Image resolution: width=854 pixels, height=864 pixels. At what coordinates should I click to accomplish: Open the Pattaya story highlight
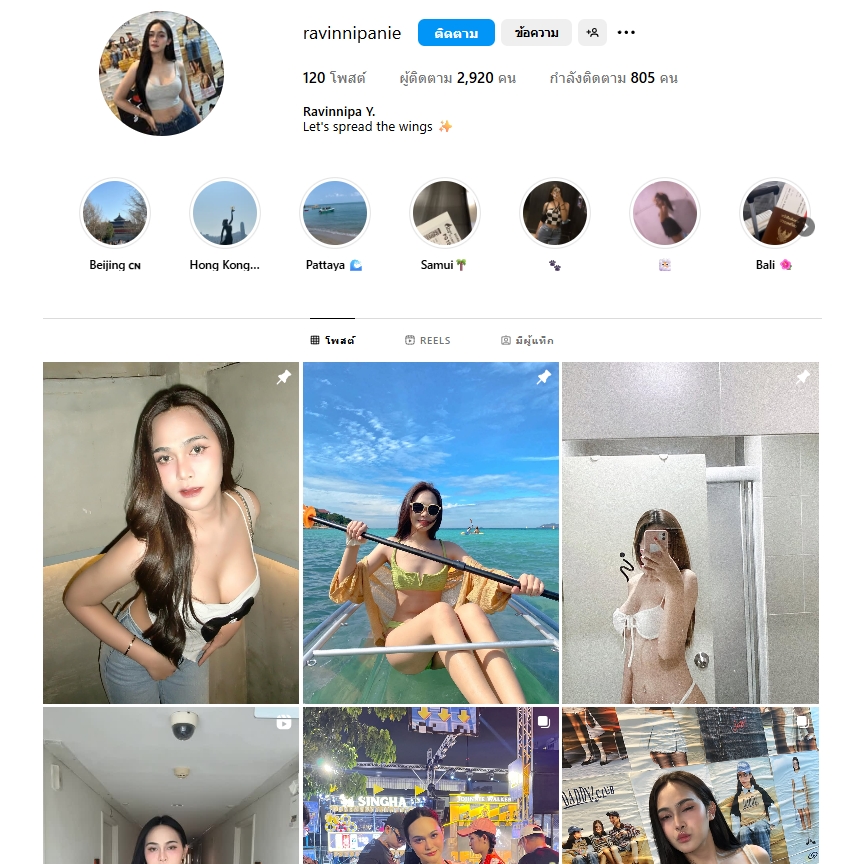pyautogui.click(x=335, y=213)
